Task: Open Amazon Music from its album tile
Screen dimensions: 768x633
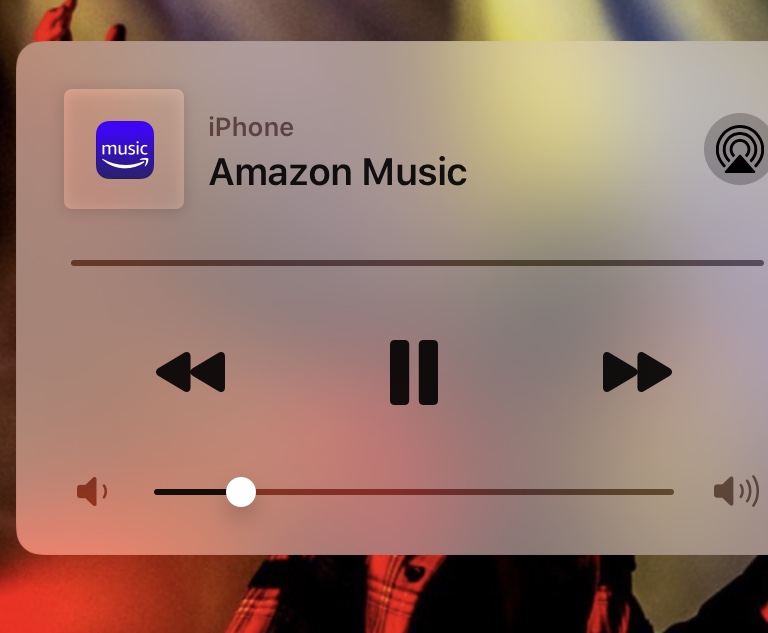Action: coord(124,149)
